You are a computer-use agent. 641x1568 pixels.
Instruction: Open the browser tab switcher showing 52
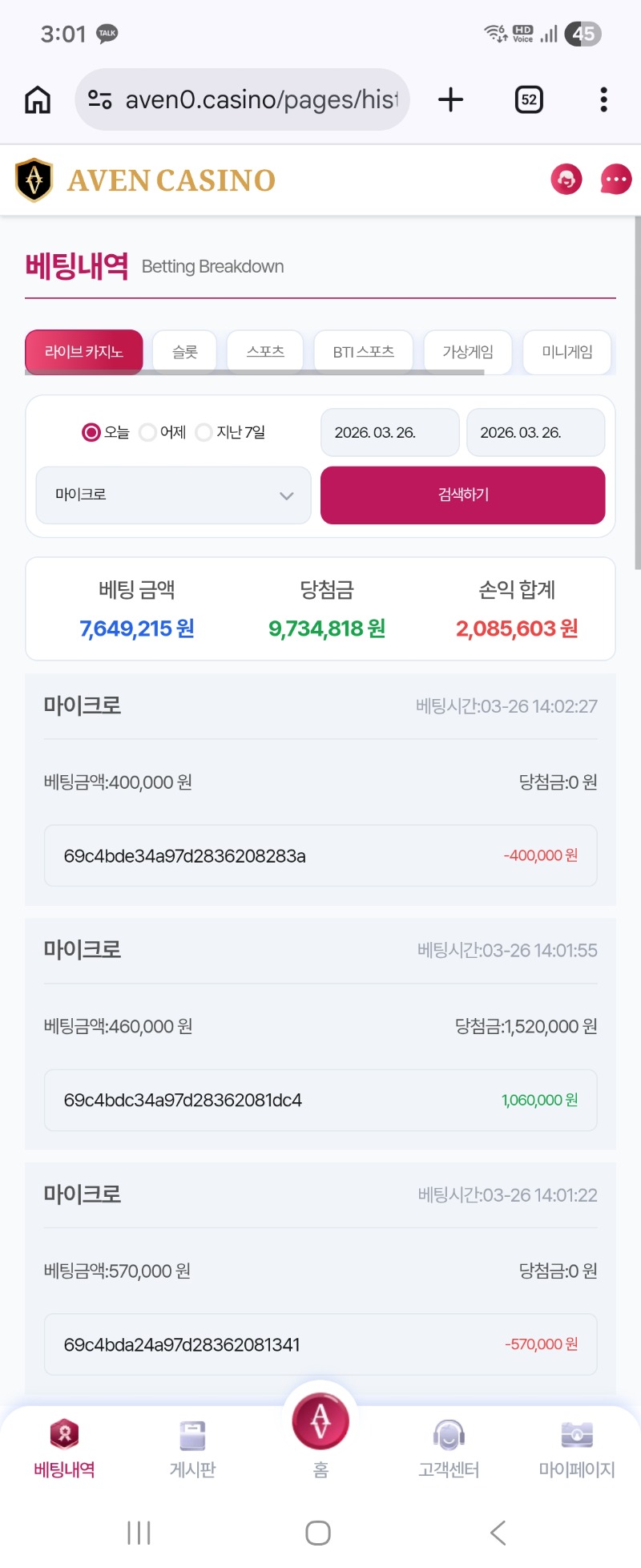528,99
